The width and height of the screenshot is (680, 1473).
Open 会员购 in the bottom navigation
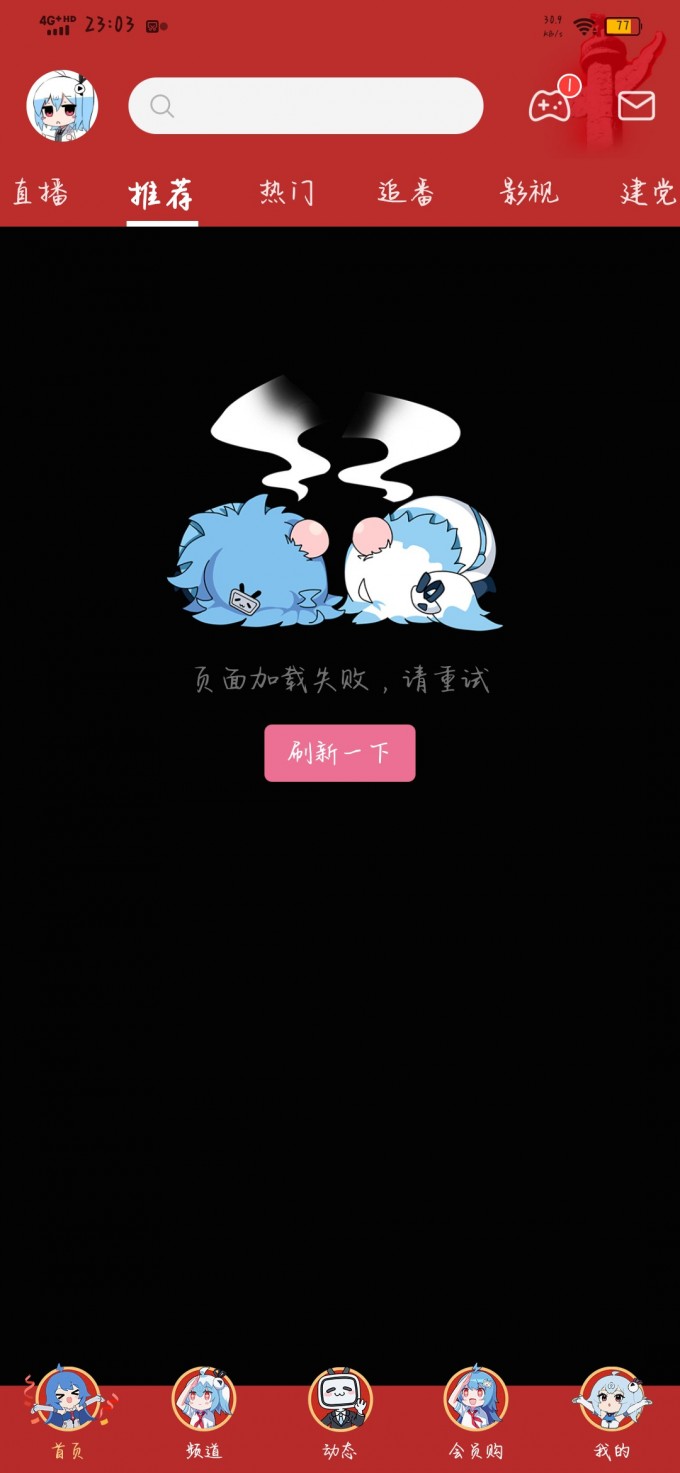476,1415
